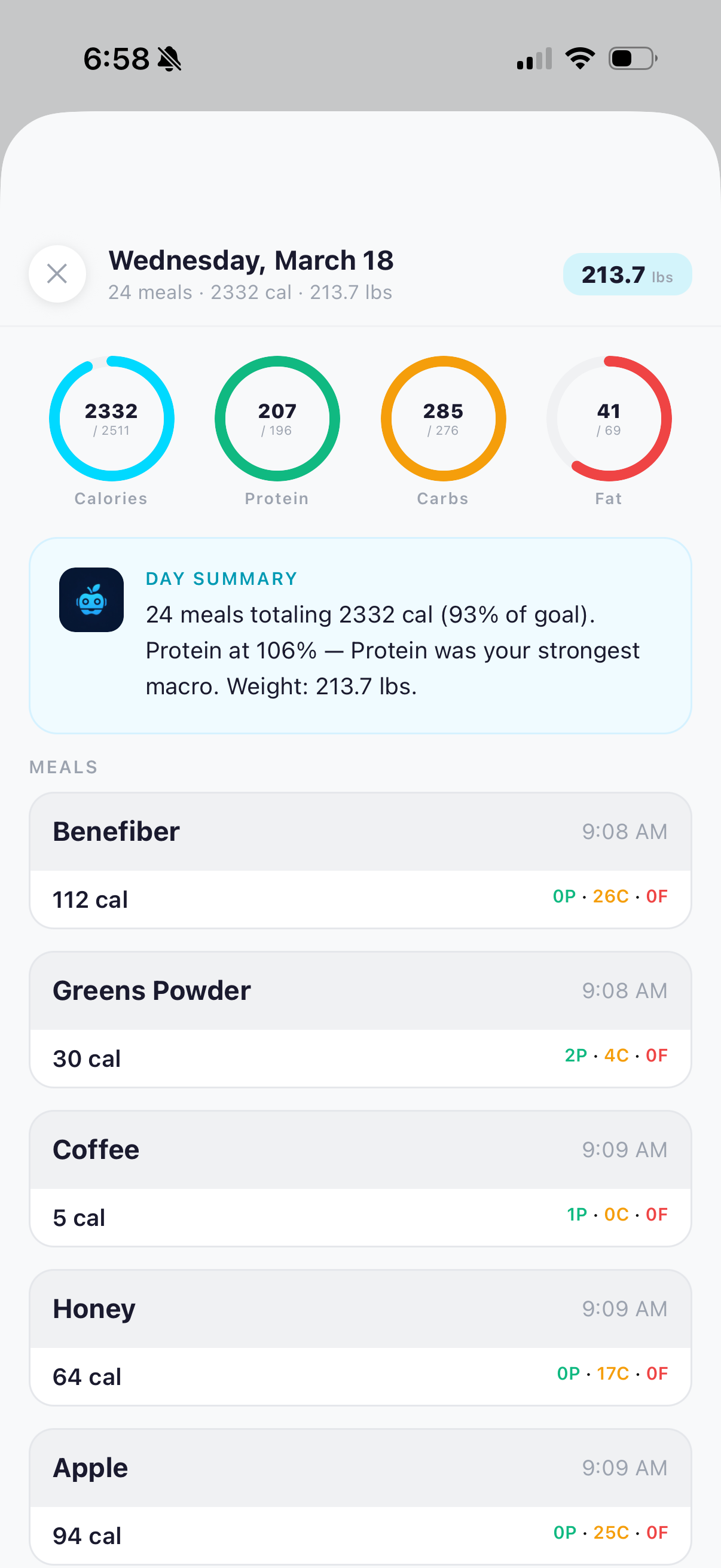721x1568 pixels.
Task: Select the Calories progress ring
Action: click(110, 417)
